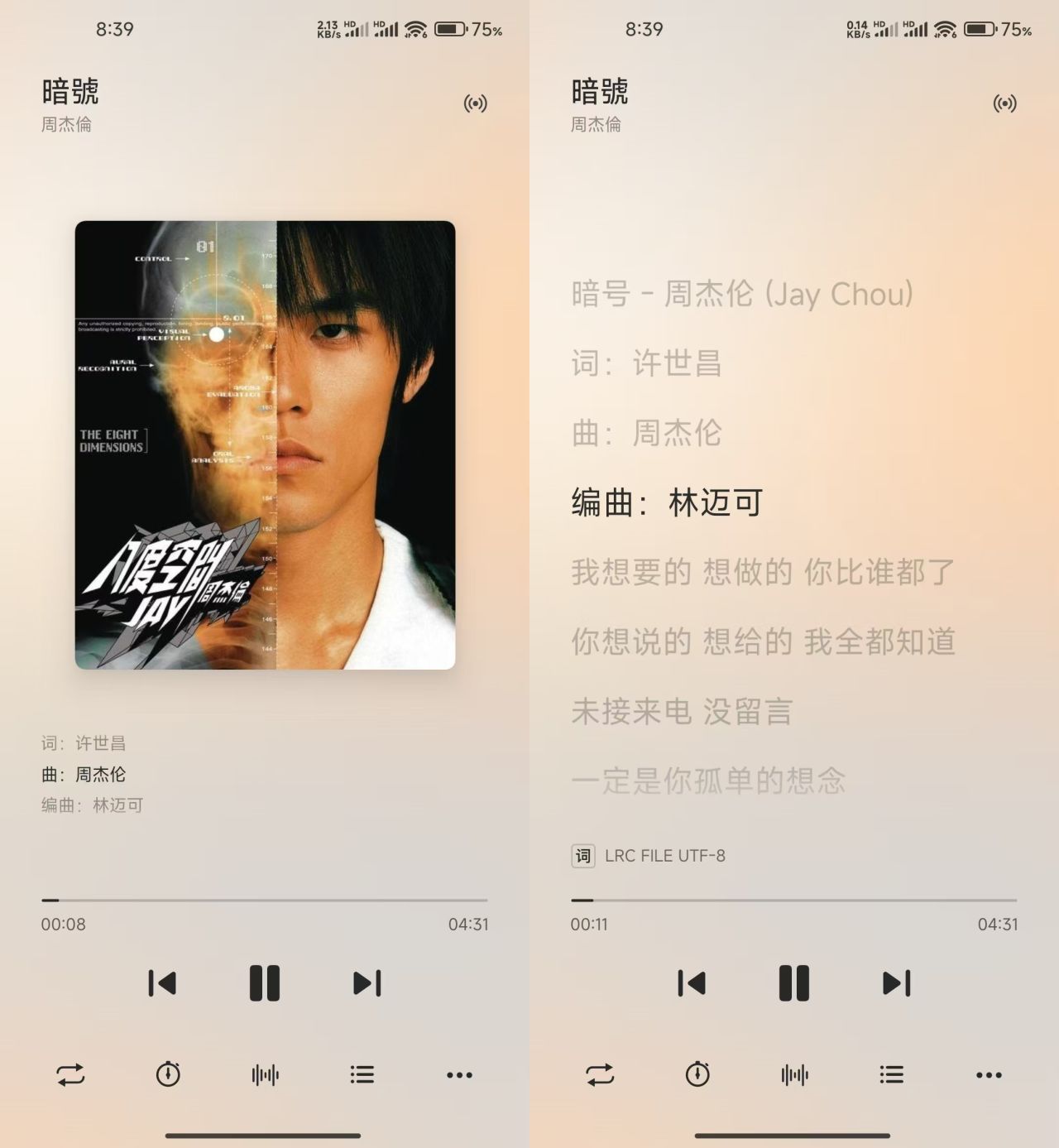1059x1148 pixels.
Task: Open audio output icon on album cover view
Action: tap(476, 103)
